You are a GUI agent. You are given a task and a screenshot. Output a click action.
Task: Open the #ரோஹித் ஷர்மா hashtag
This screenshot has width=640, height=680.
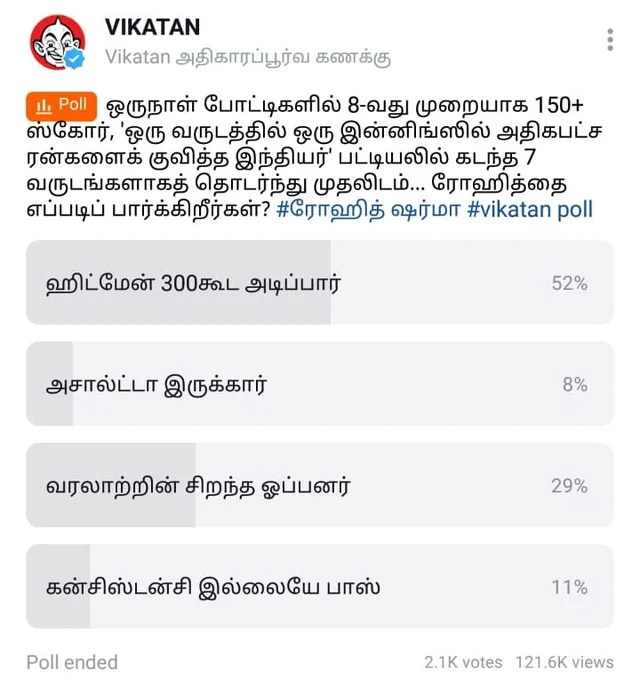[x=368, y=210]
